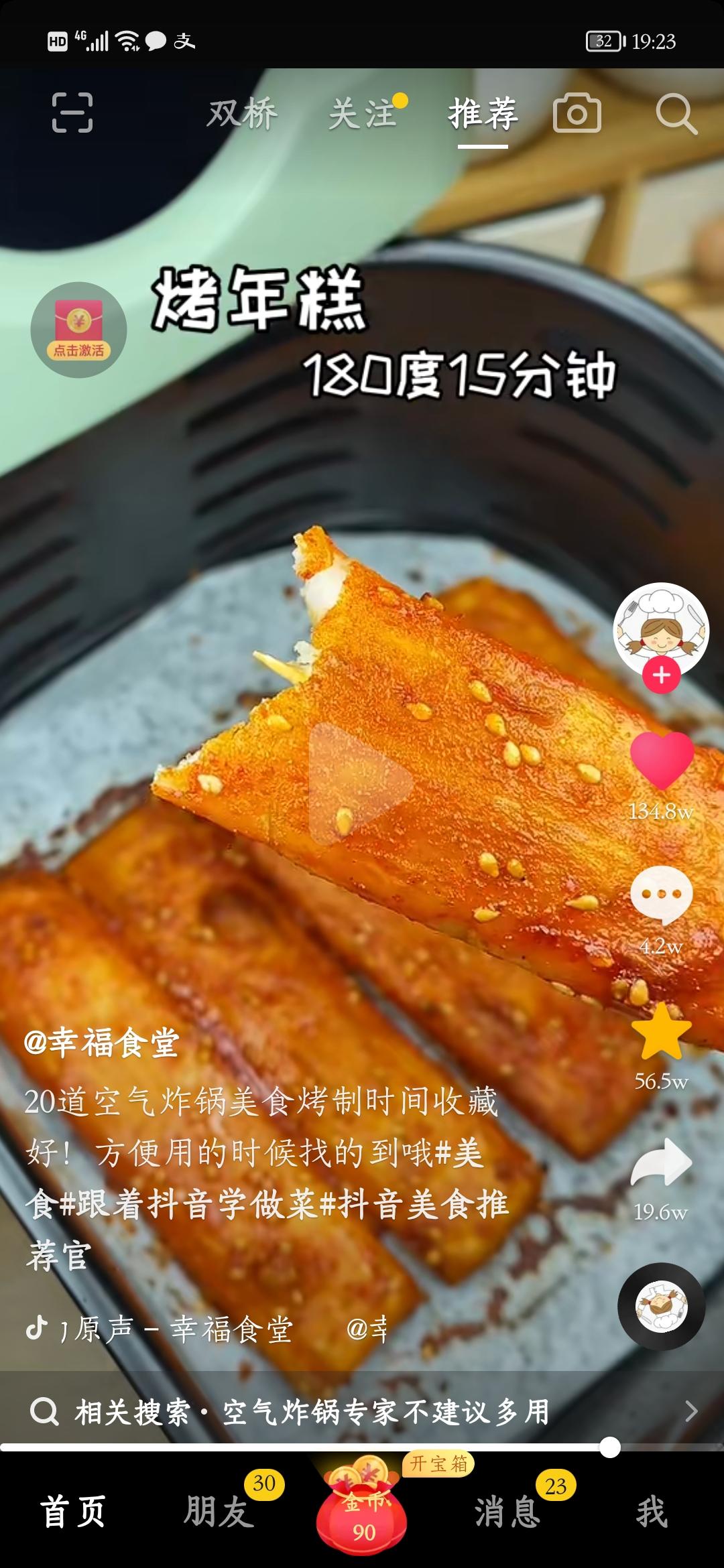Switch to the 双桥 local tab
This screenshot has width=724, height=1568.
pos(238,113)
